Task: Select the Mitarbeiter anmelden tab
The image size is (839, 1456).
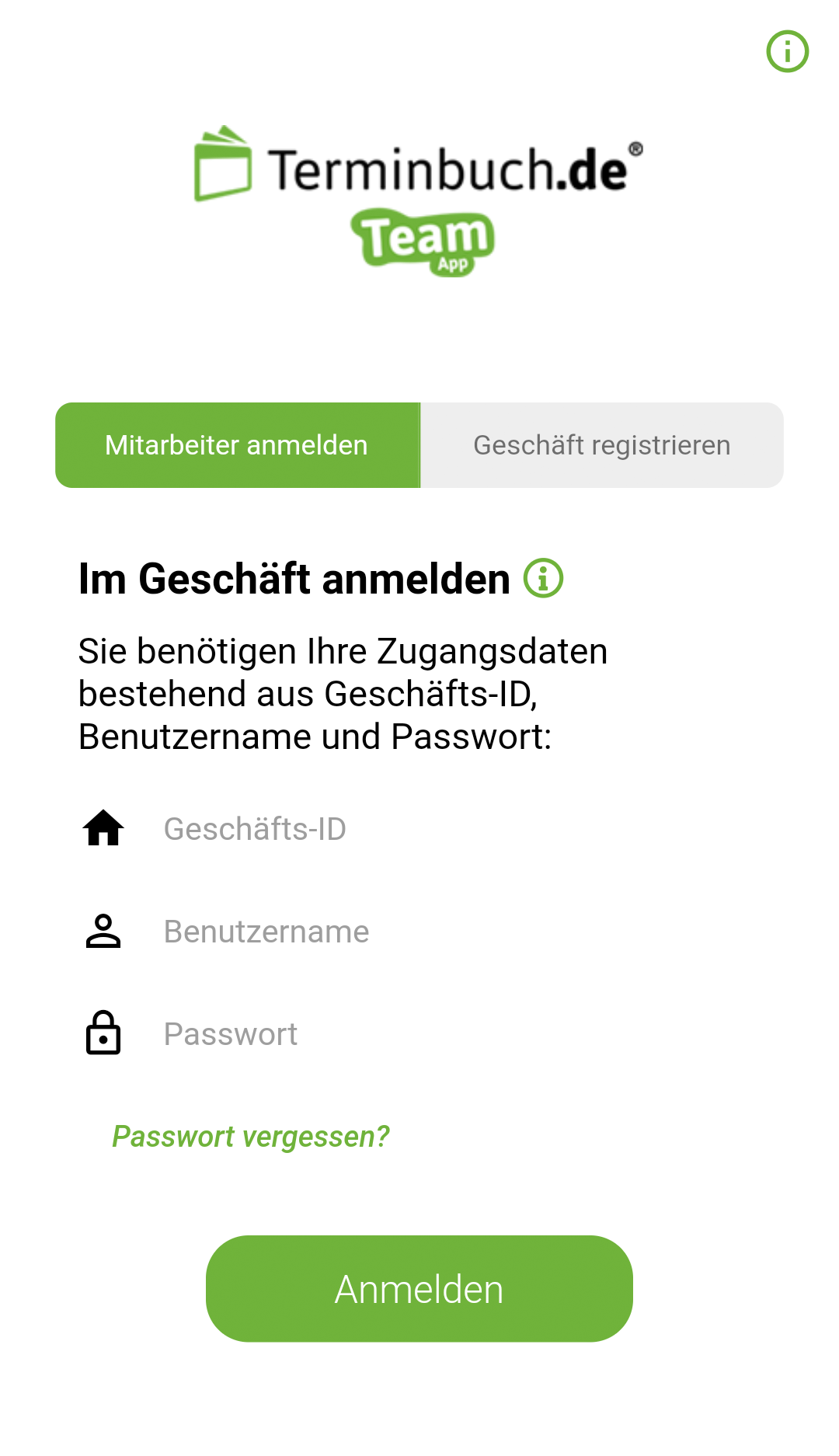Action: click(237, 445)
